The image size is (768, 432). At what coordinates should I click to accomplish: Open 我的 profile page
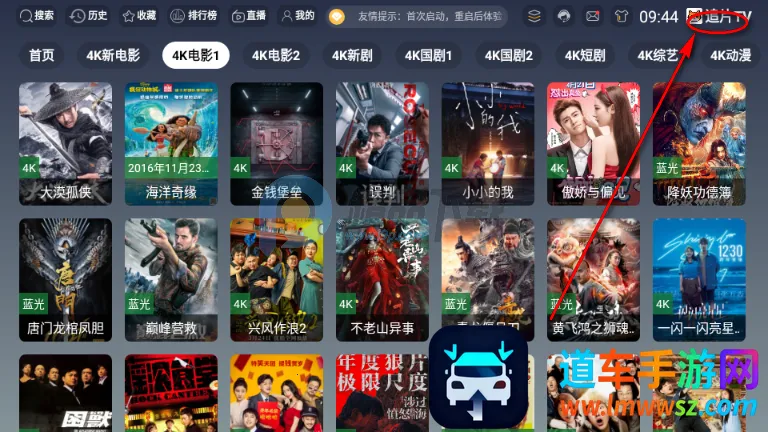coord(297,16)
